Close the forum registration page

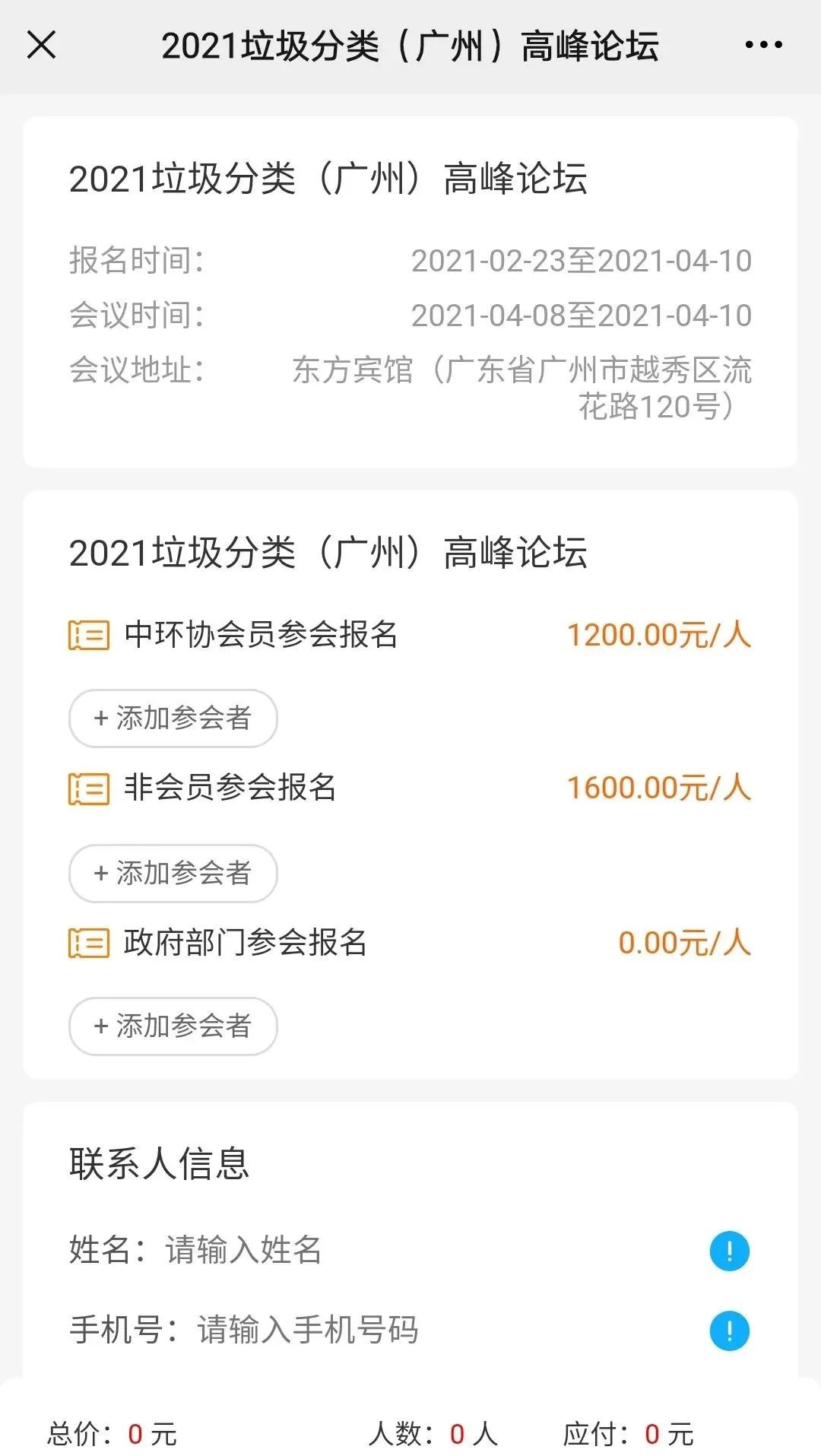tap(42, 45)
